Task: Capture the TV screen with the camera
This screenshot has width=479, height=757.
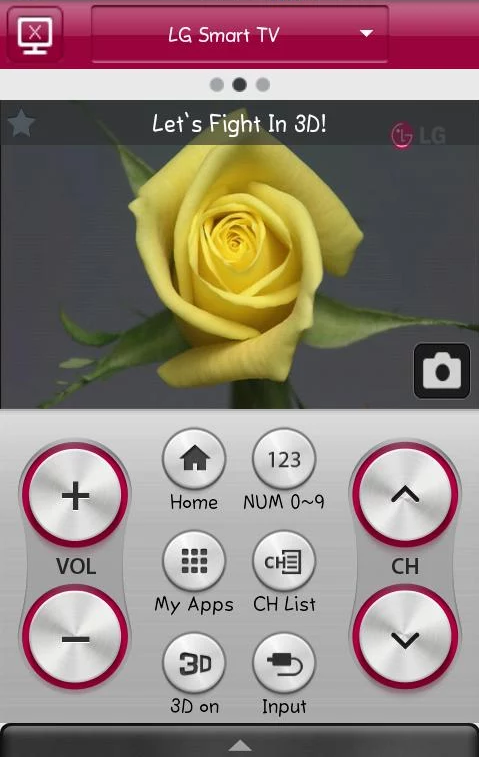Action: 442,371
